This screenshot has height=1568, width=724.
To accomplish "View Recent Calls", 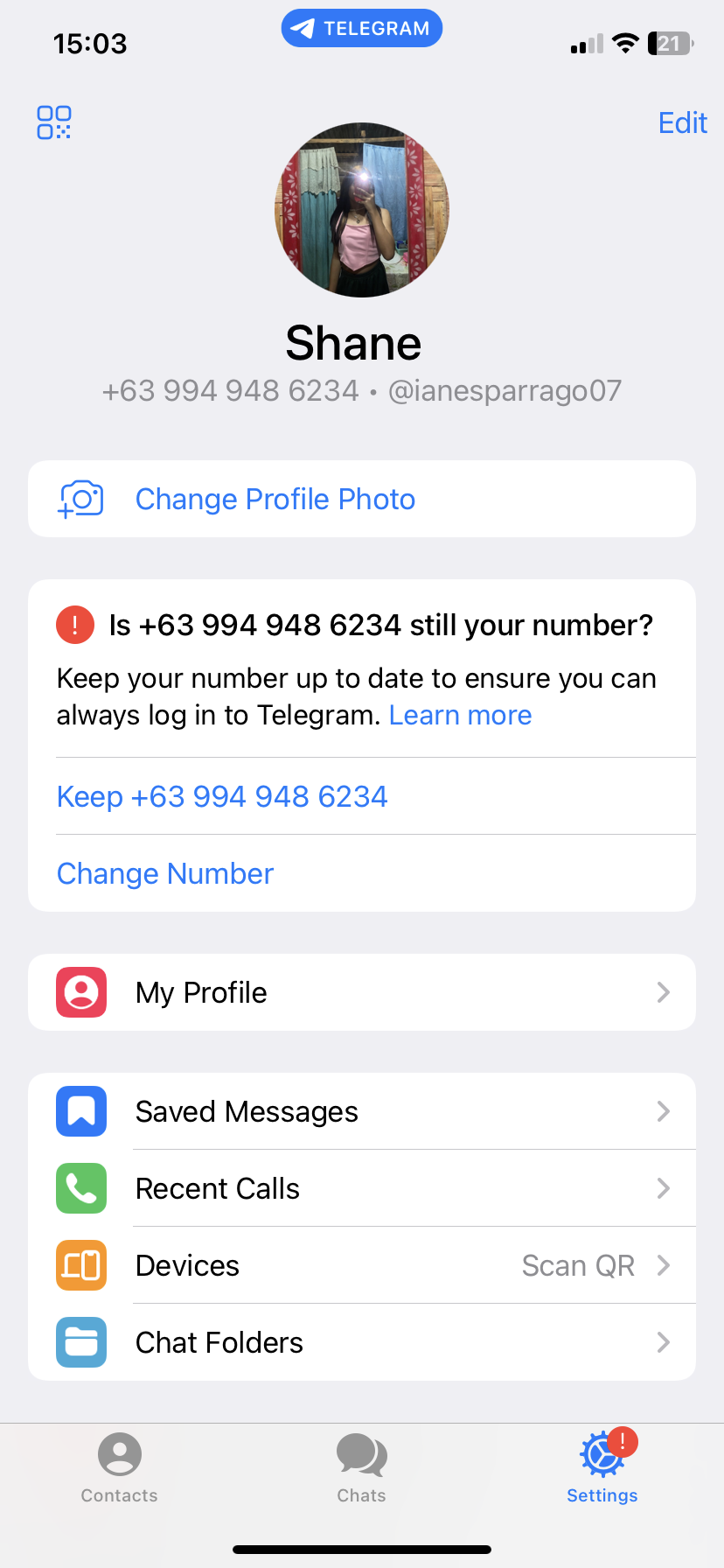I will click(362, 1188).
